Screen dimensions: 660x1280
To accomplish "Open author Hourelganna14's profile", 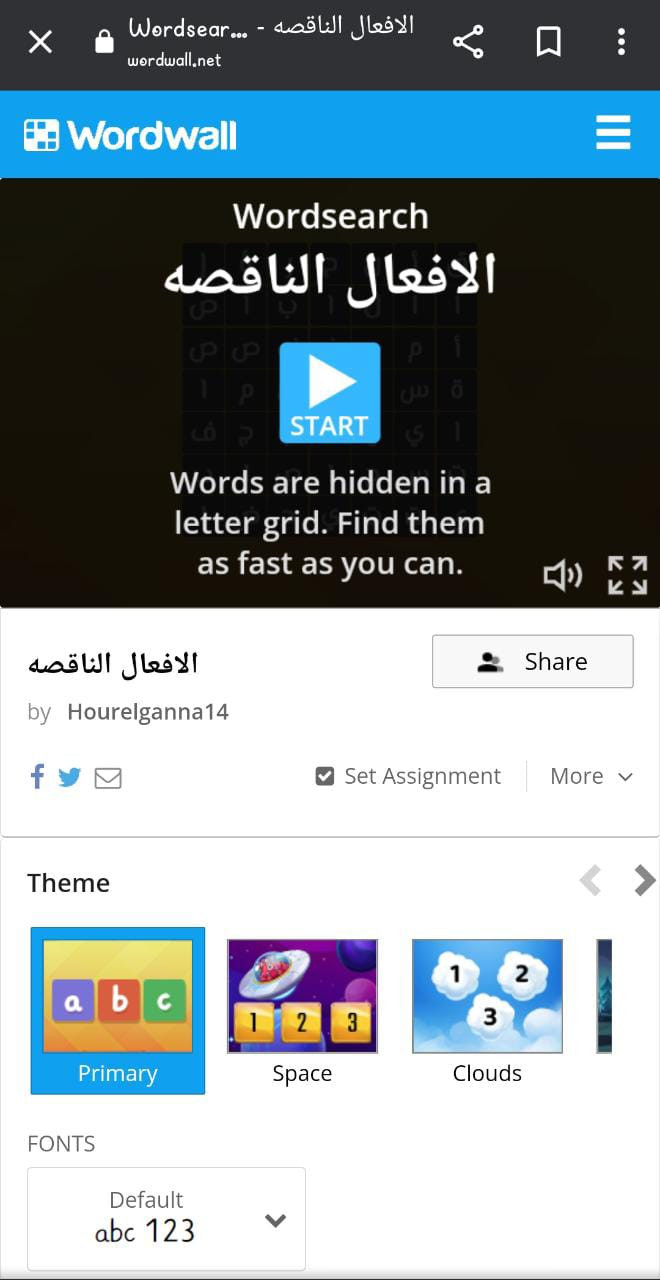I will tap(147, 712).
